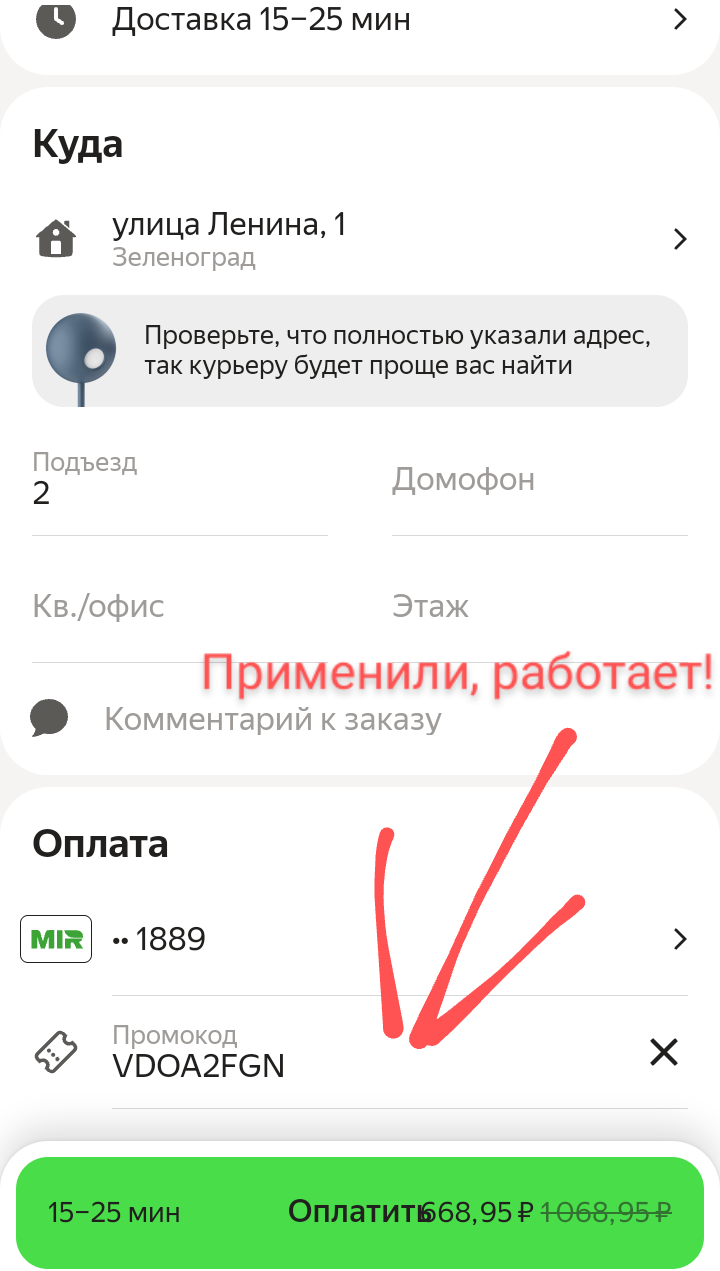Image resolution: width=720 pixels, height=1271 pixels.
Task: Edit the Подъезд field
Action: pyautogui.click(x=180, y=492)
